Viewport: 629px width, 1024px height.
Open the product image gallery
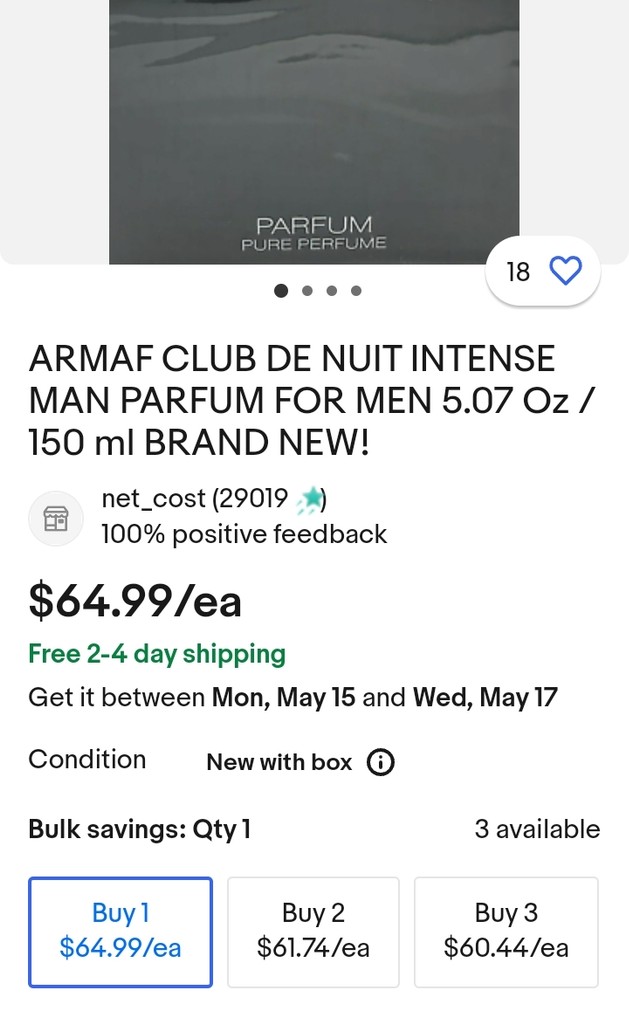313,130
